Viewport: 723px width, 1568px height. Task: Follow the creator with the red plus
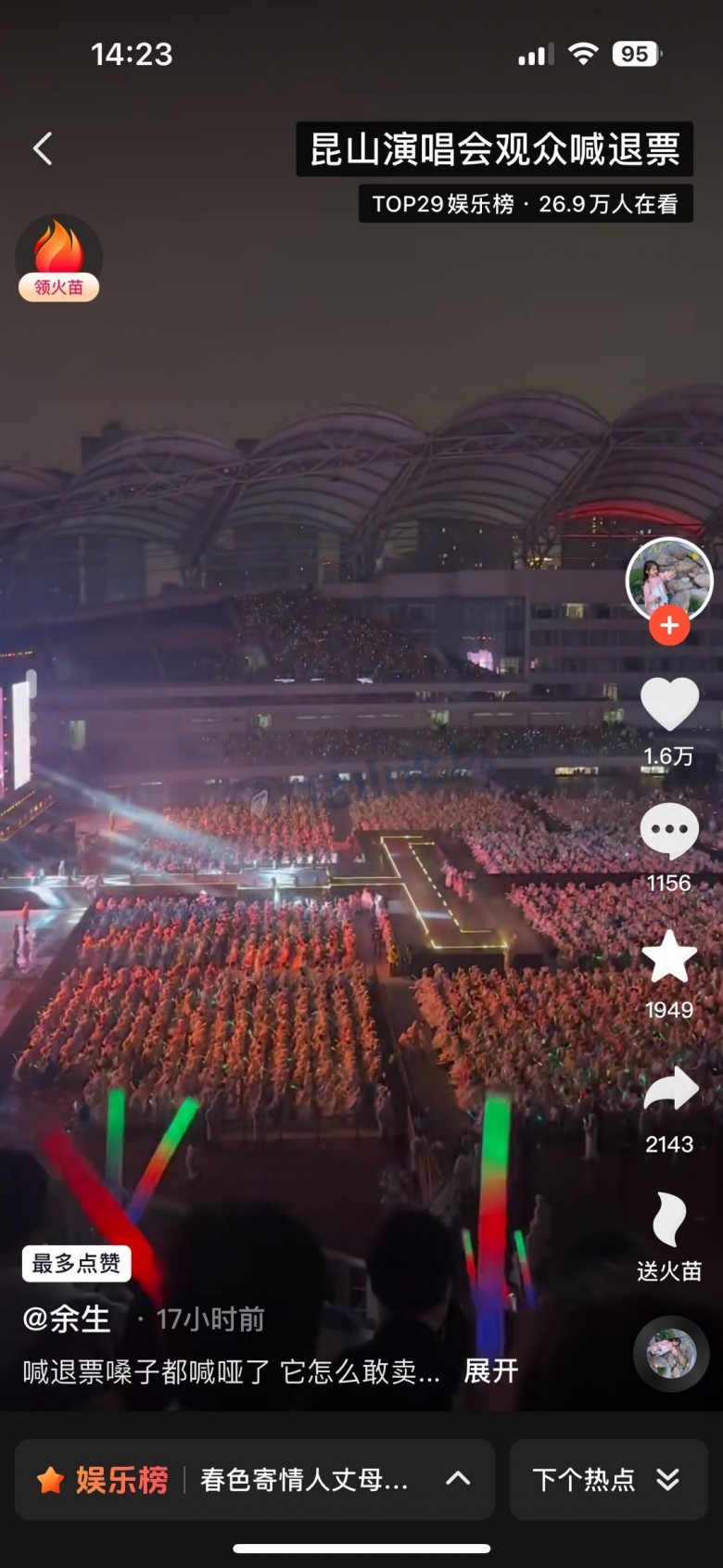(x=669, y=626)
